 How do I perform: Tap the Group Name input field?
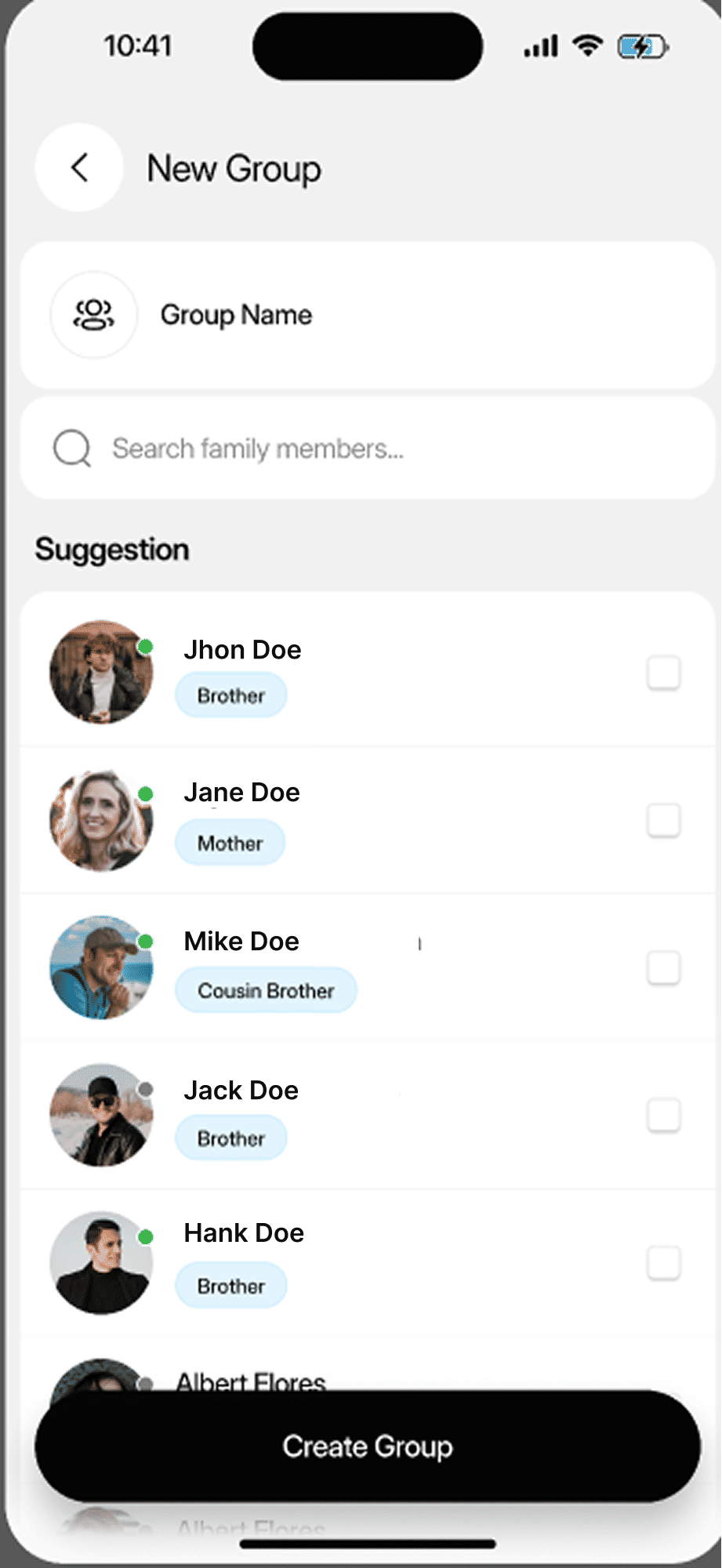[235, 314]
